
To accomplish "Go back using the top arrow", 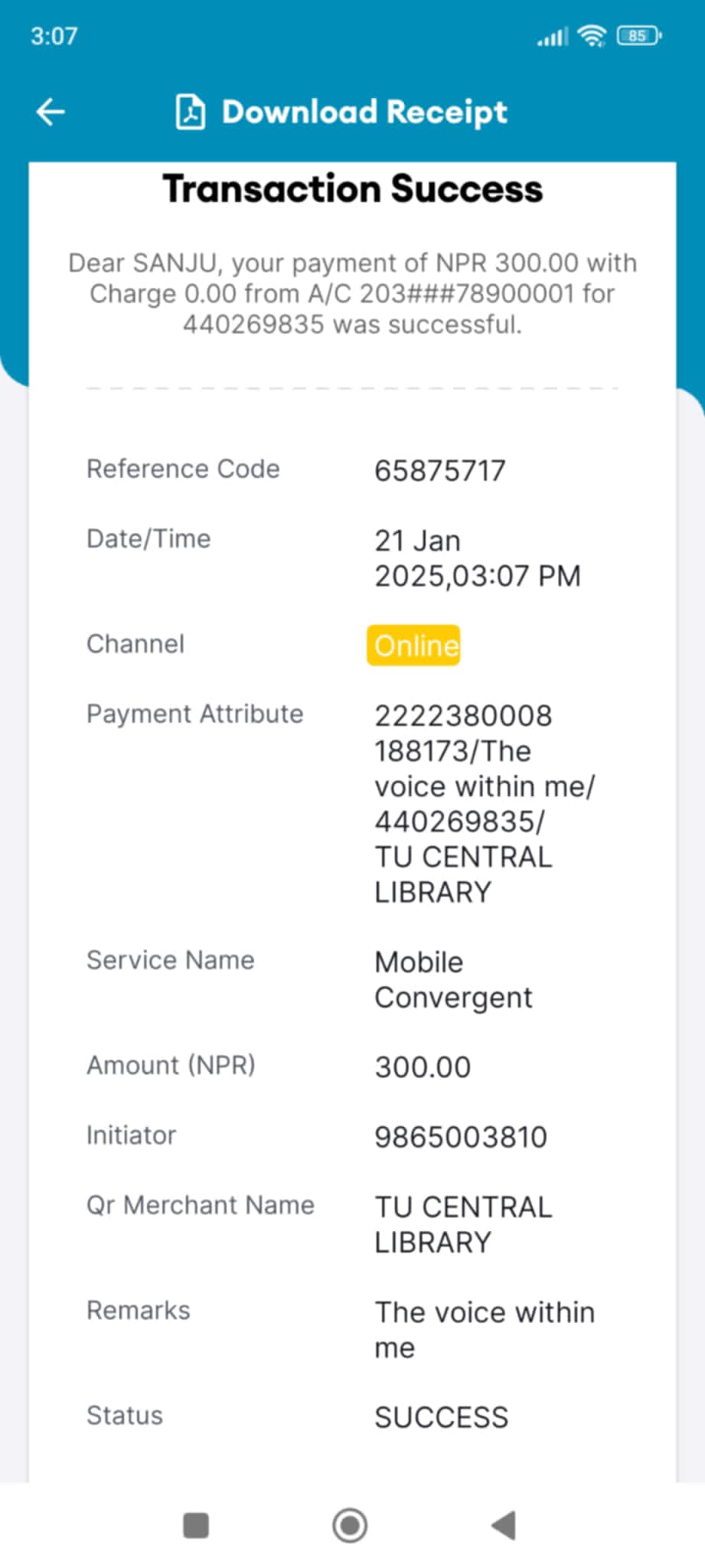I will (x=51, y=112).
